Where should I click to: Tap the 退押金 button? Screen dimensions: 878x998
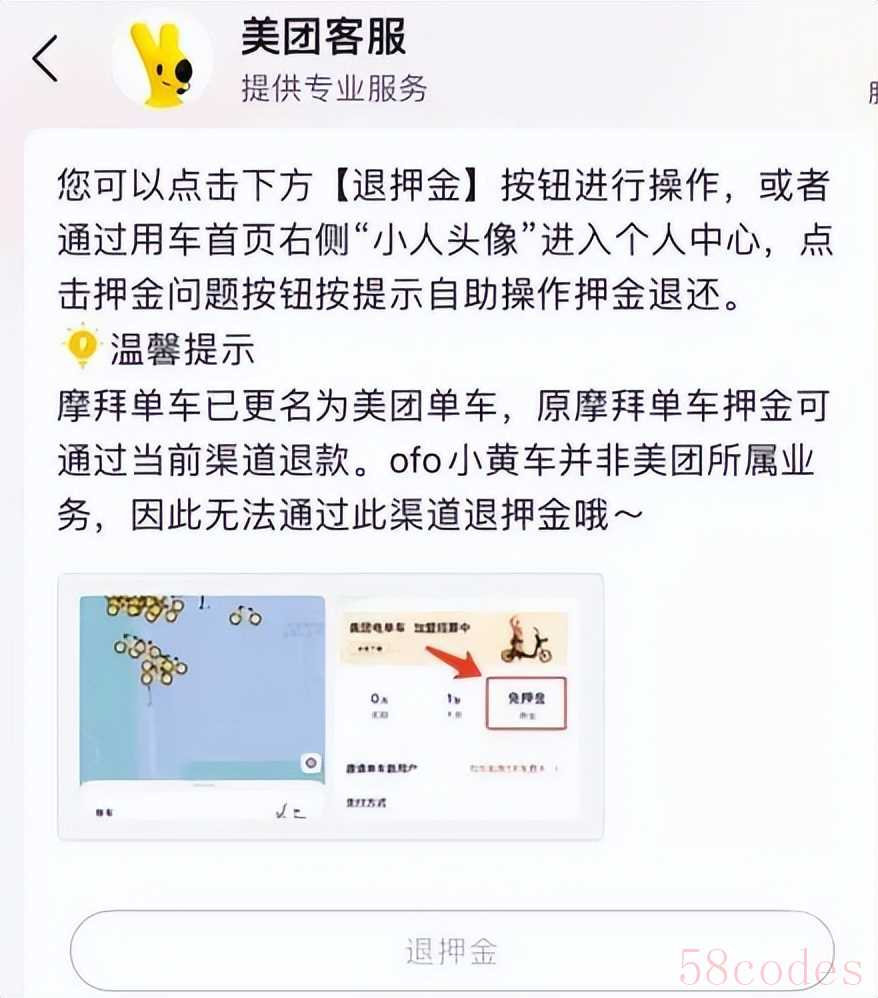pyautogui.click(x=451, y=950)
